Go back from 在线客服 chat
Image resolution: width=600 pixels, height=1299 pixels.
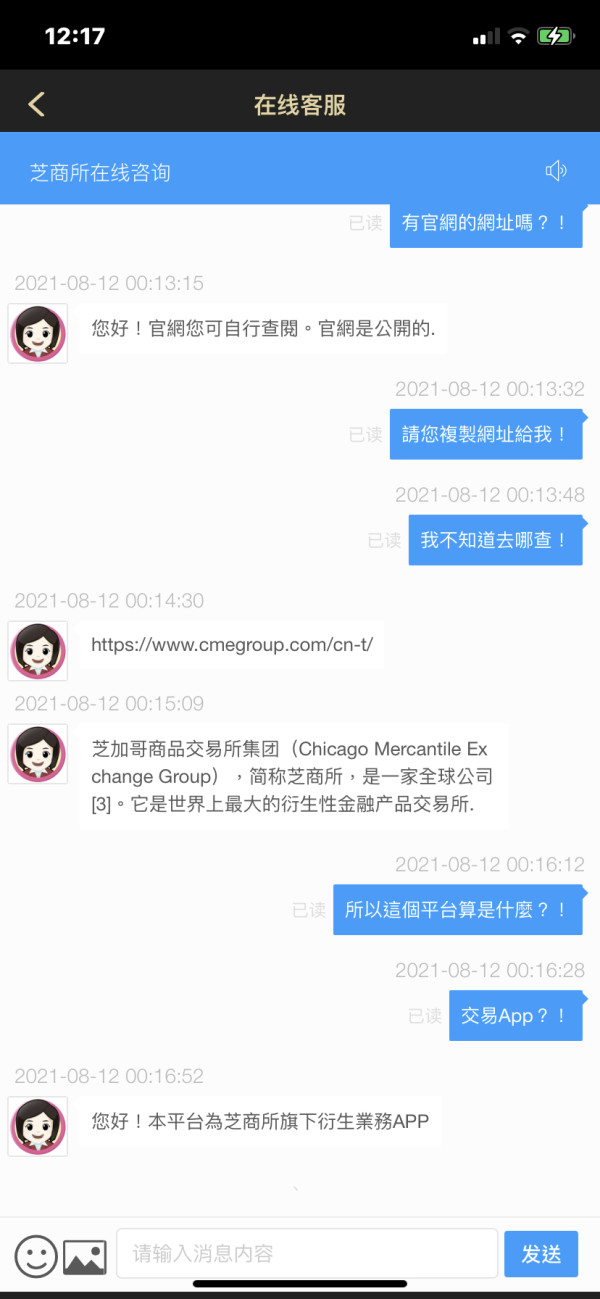(37, 104)
